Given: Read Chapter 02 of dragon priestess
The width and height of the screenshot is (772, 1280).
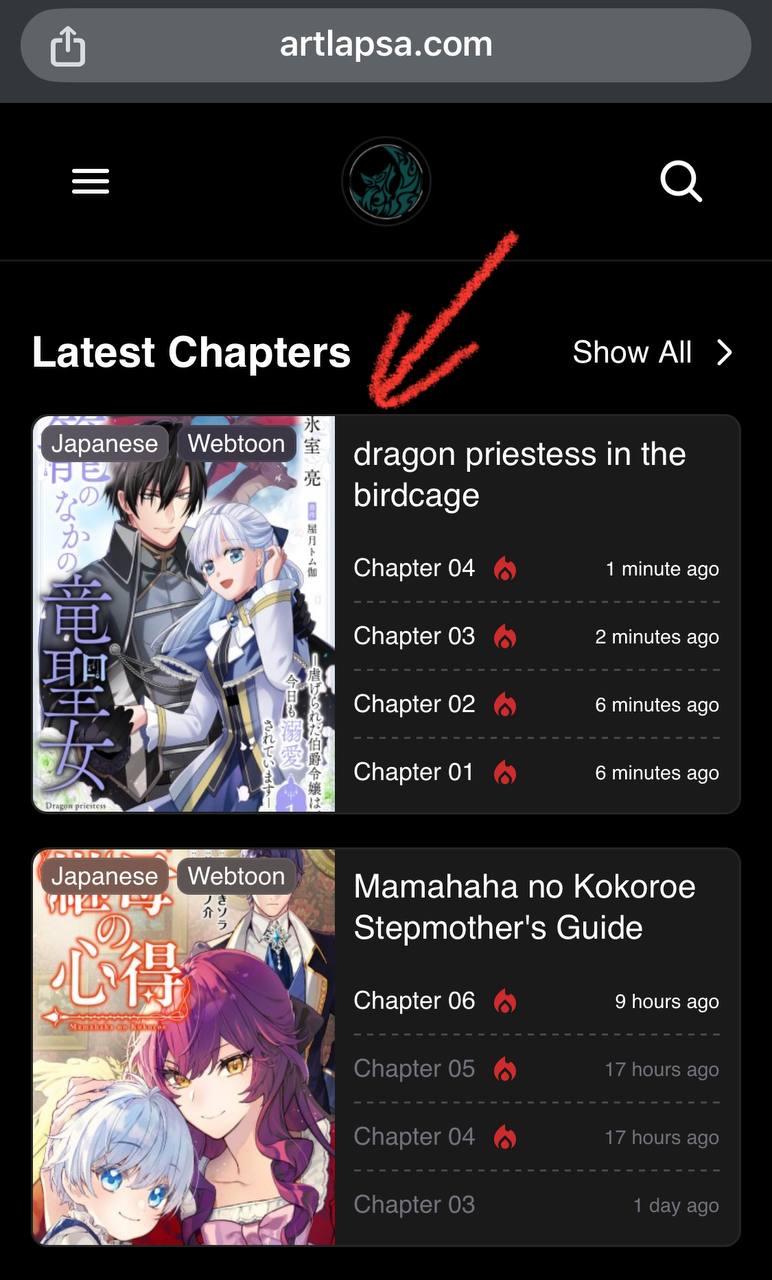Looking at the screenshot, I should click(x=536, y=705).
